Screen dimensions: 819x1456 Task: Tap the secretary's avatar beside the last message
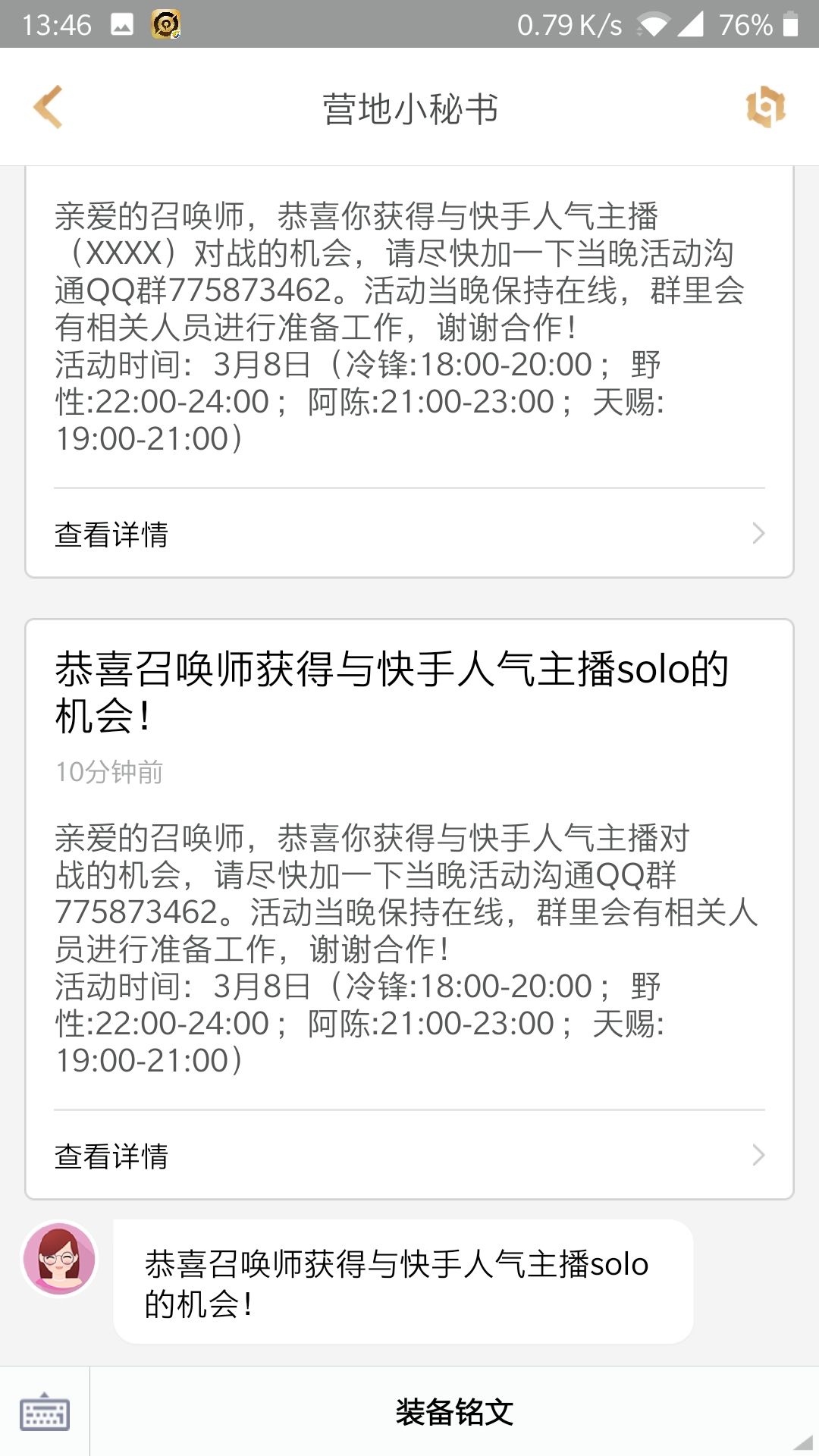(x=60, y=1260)
